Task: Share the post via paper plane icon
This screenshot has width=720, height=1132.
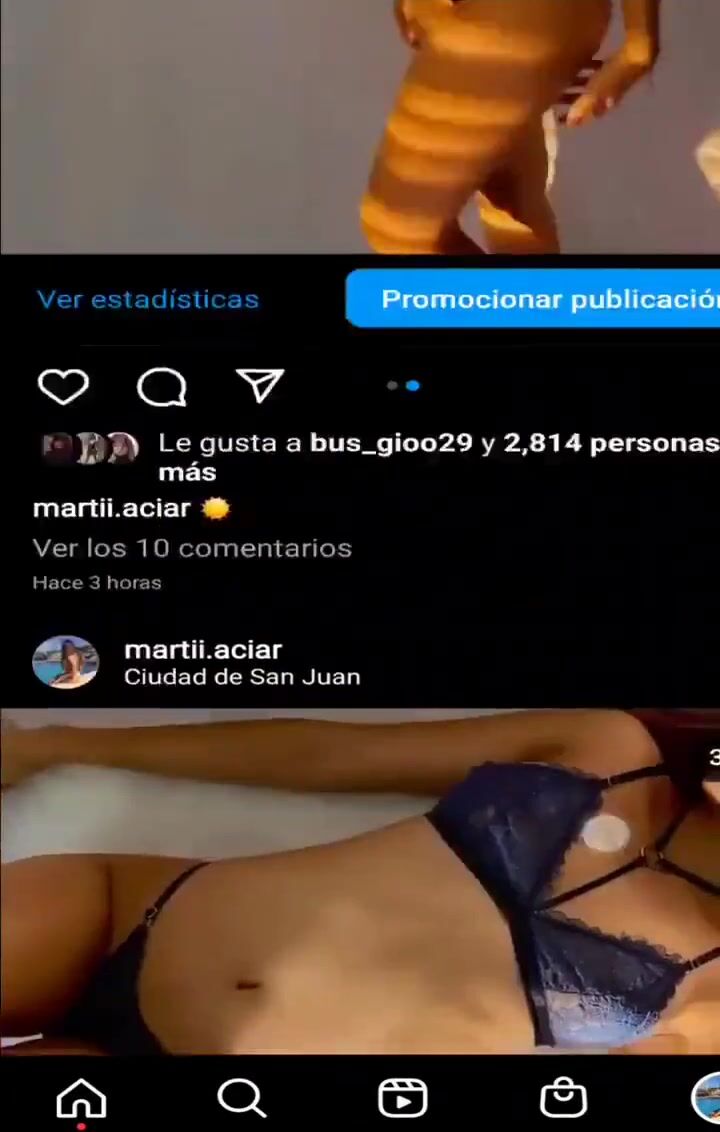Action: coord(260,385)
